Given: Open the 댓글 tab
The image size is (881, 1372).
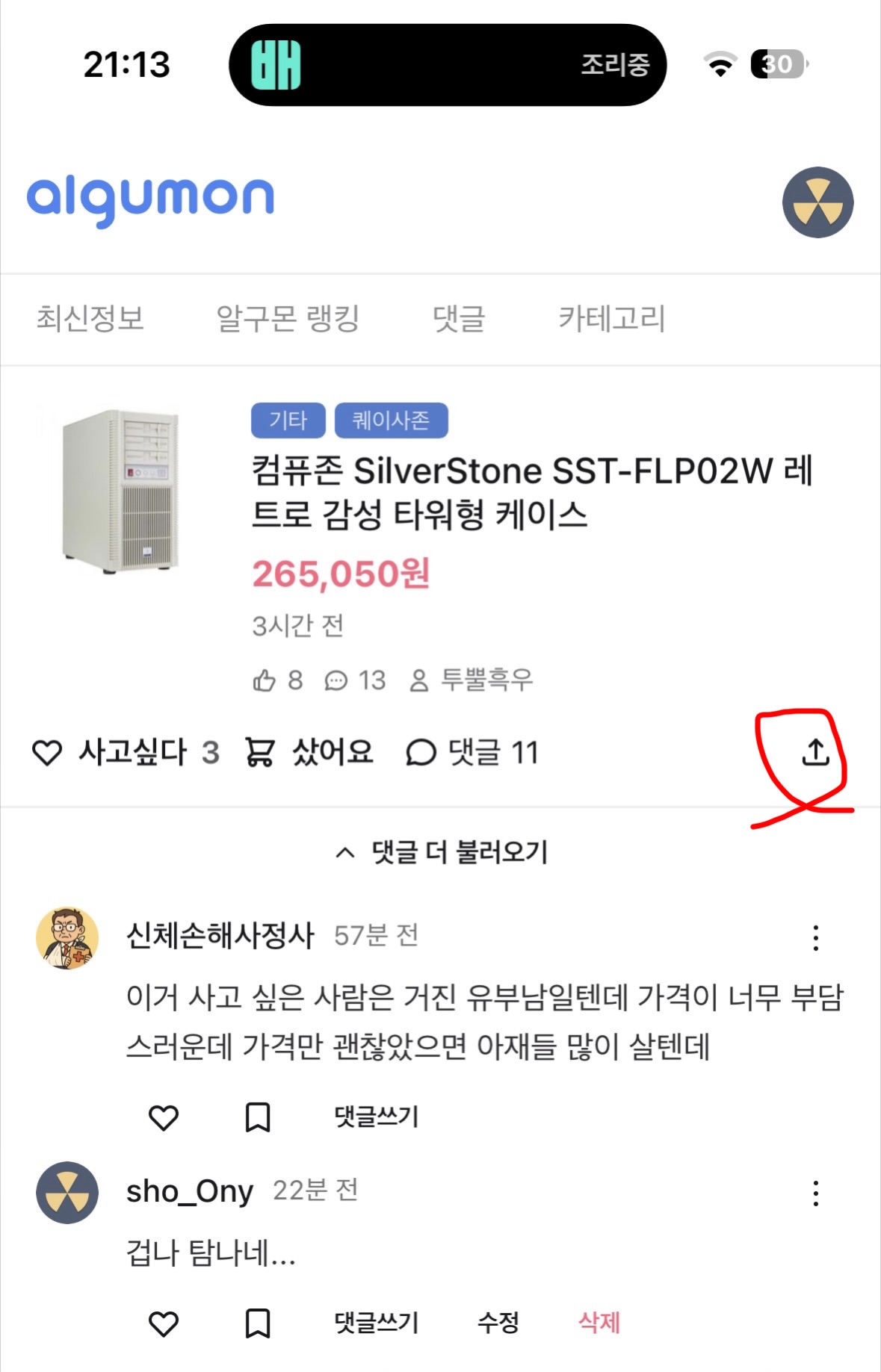Looking at the screenshot, I should [x=459, y=319].
